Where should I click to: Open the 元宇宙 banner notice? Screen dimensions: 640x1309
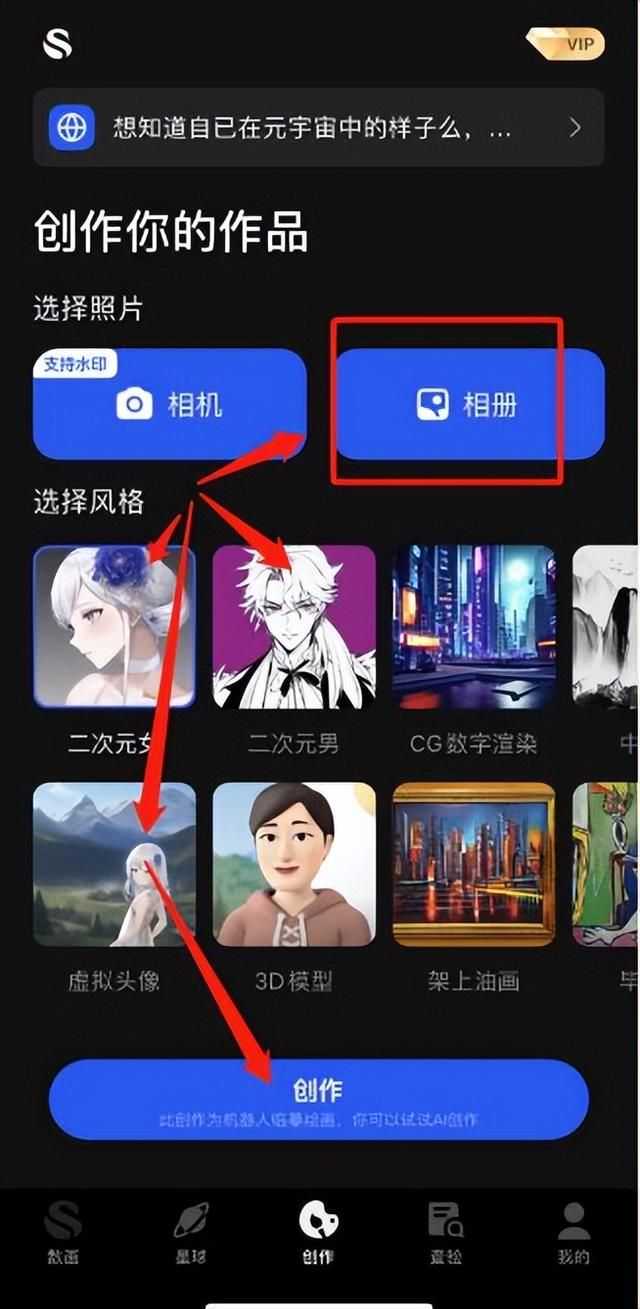[319, 127]
